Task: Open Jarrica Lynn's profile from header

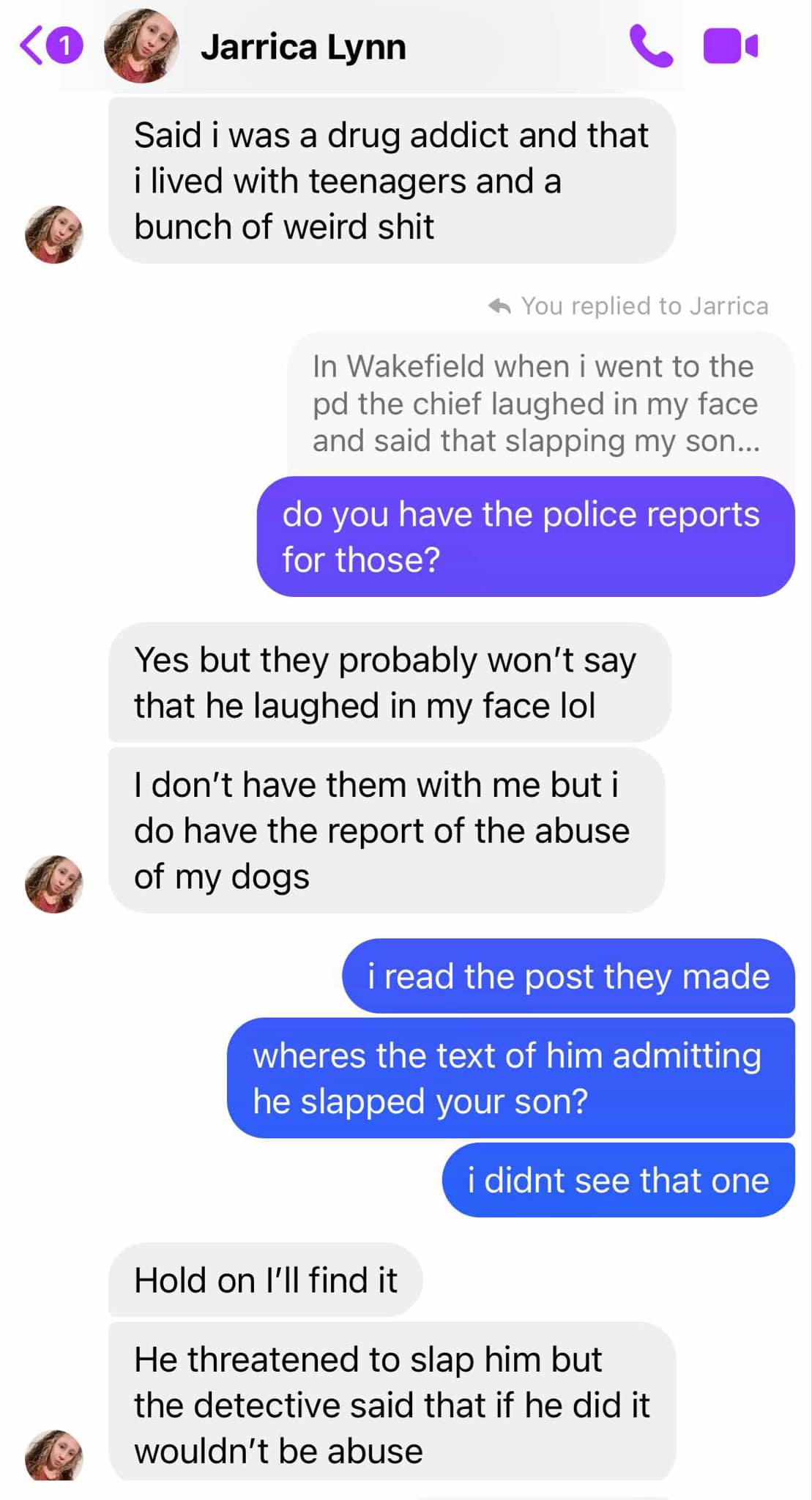Action: pyautogui.click(x=302, y=48)
